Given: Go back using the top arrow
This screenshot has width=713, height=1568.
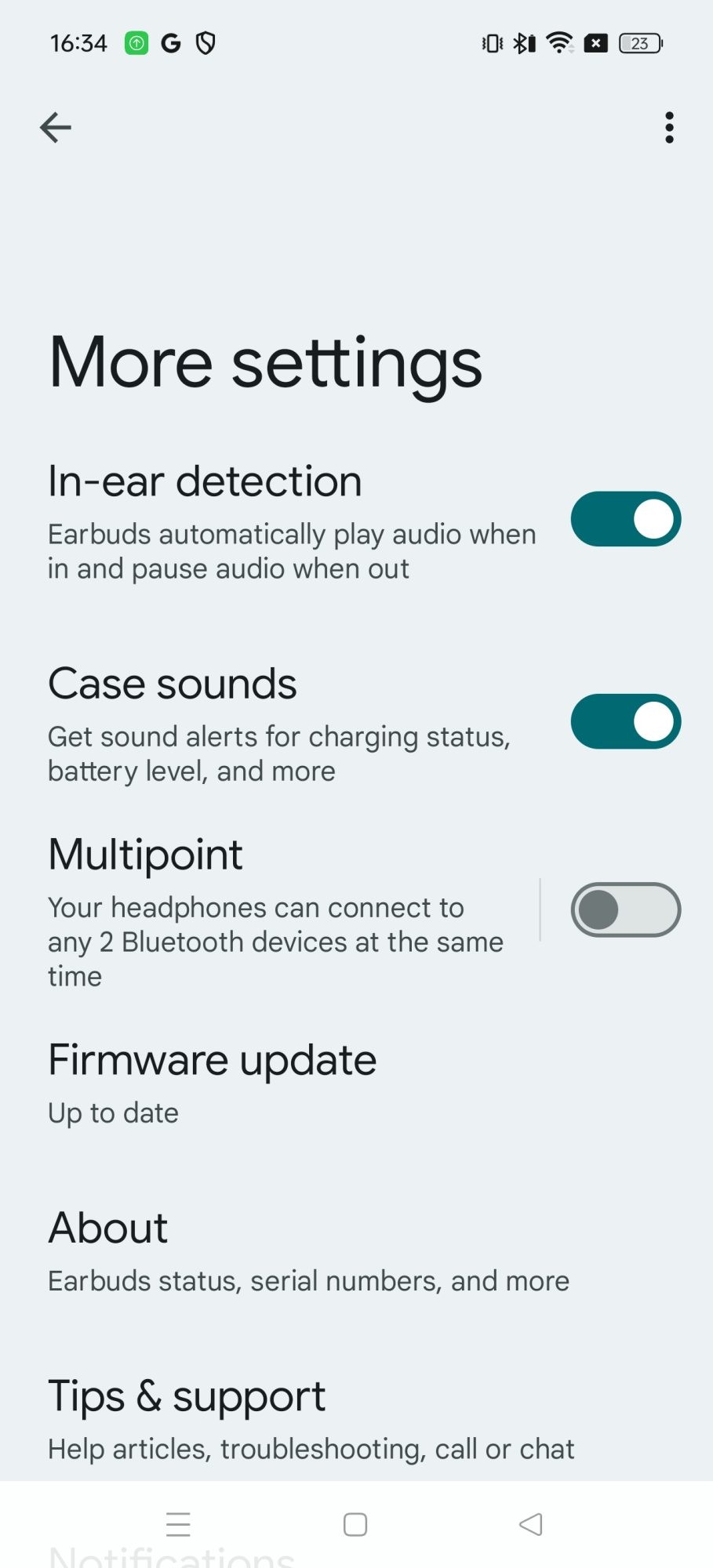Looking at the screenshot, I should point(56,127).
